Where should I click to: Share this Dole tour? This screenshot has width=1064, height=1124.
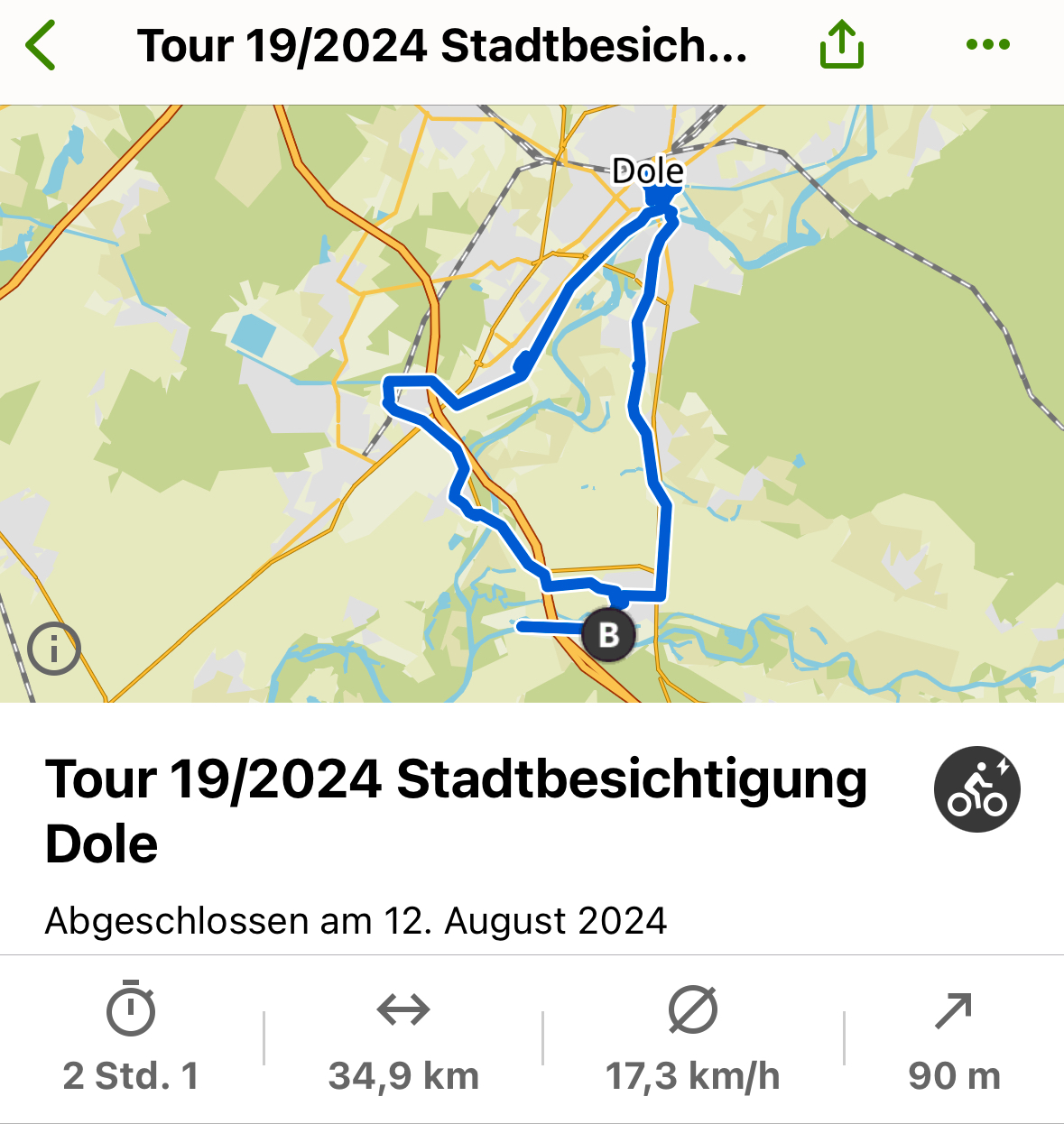pyautogui.click(x=841, y=45)
